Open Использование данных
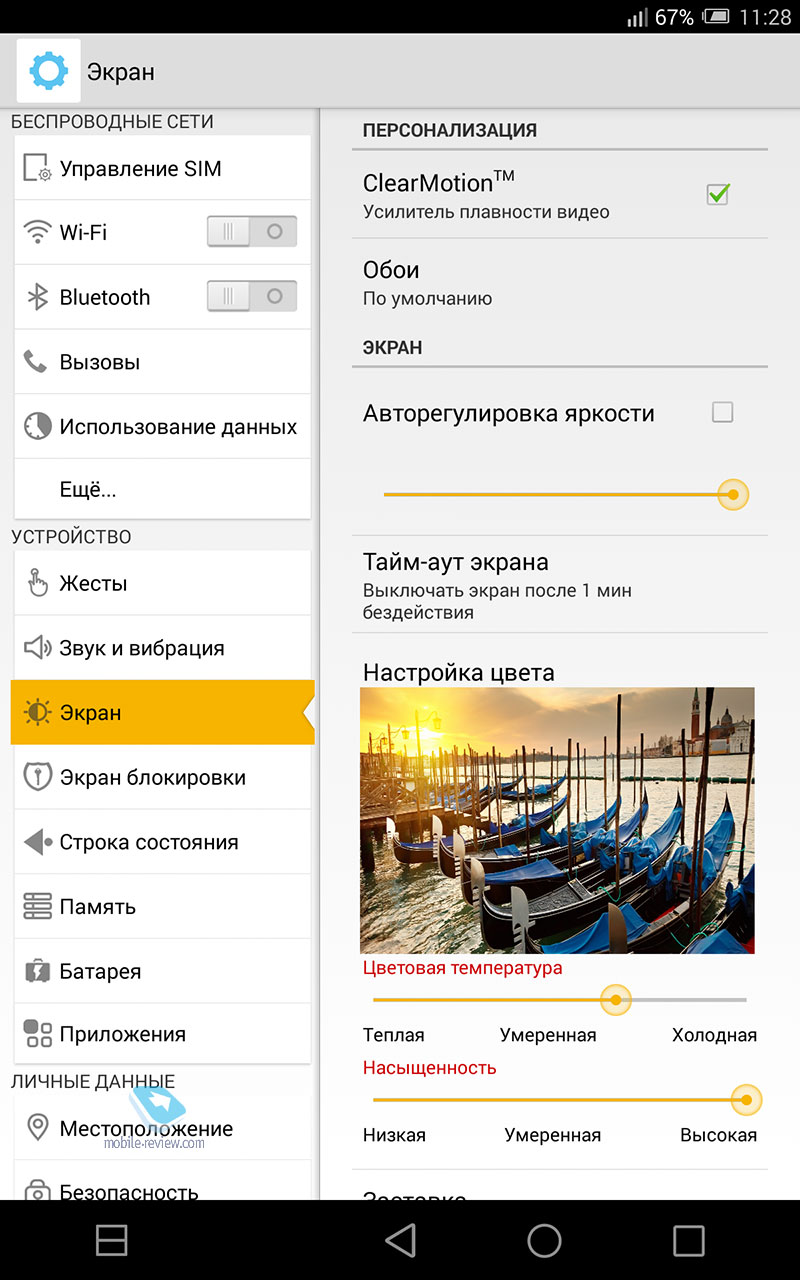 click(162, 427)
